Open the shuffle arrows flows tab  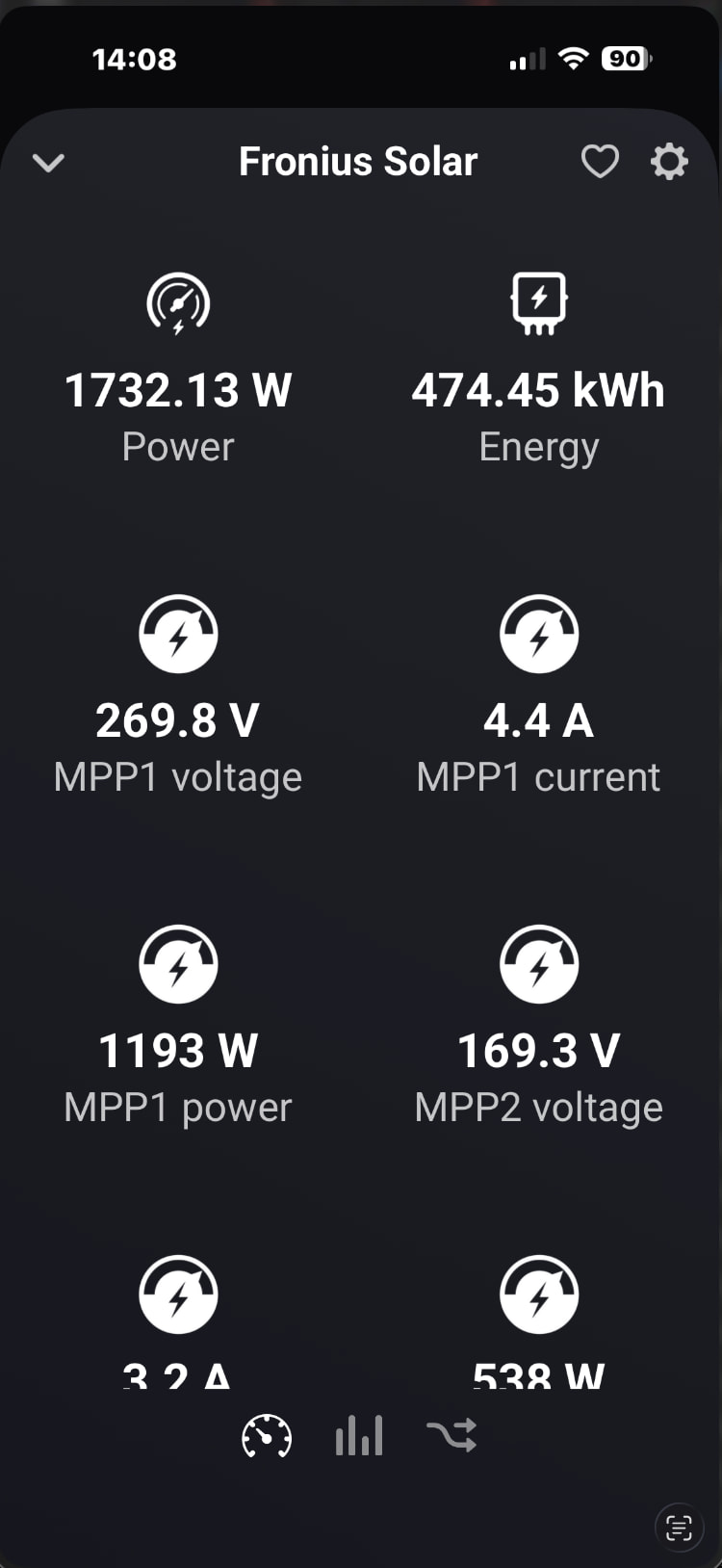click(x=451, y=1436)
